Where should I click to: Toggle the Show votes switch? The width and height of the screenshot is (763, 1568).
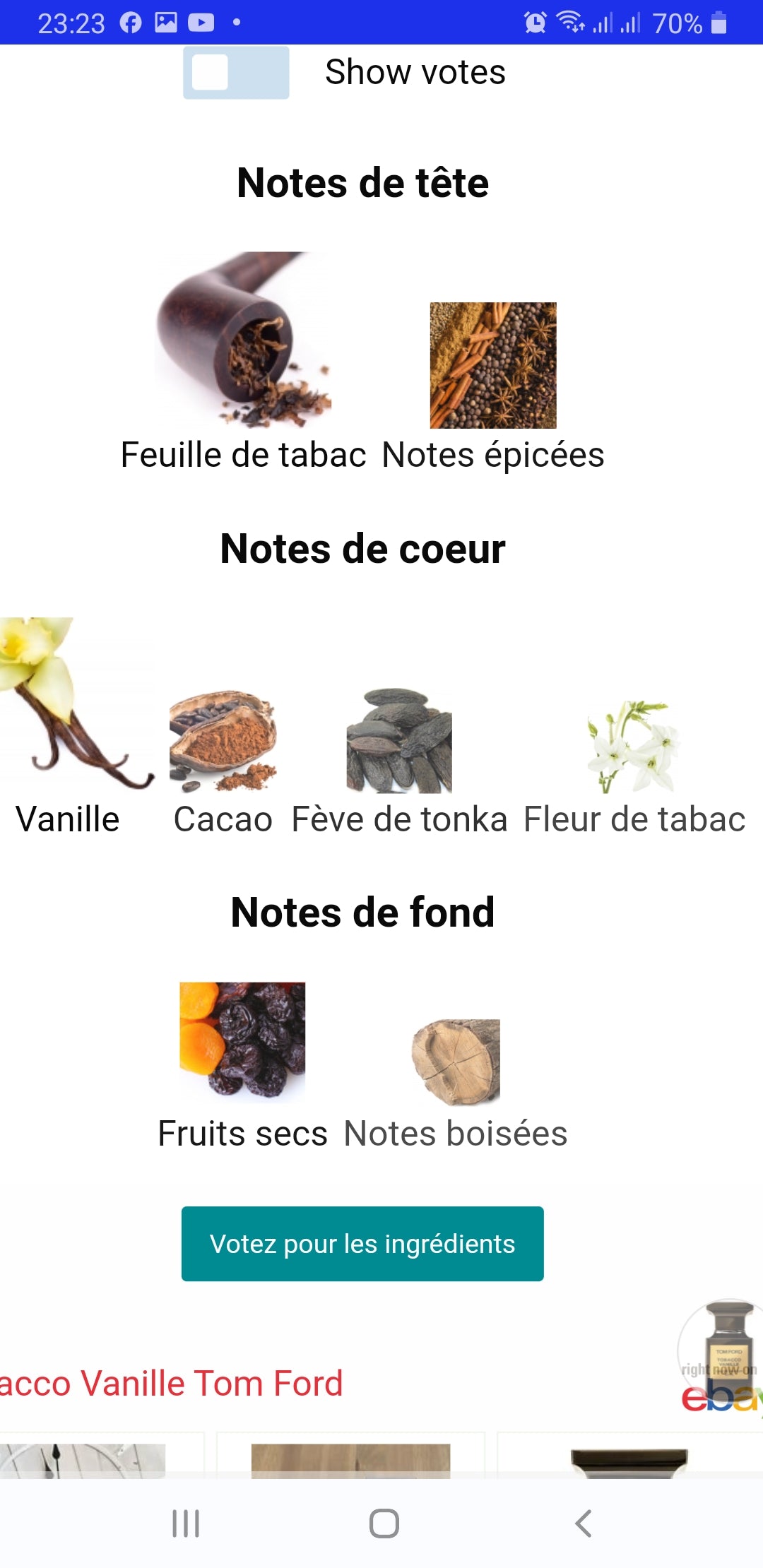pos(236,73)
